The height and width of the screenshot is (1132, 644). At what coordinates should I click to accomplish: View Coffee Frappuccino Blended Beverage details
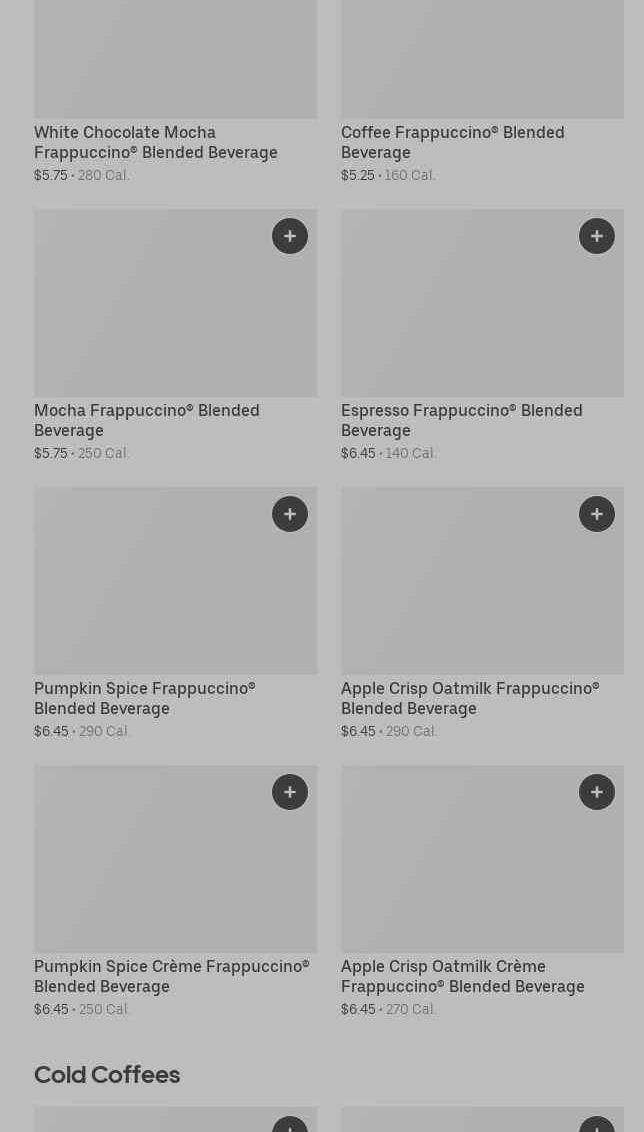[x=482, y=92]
